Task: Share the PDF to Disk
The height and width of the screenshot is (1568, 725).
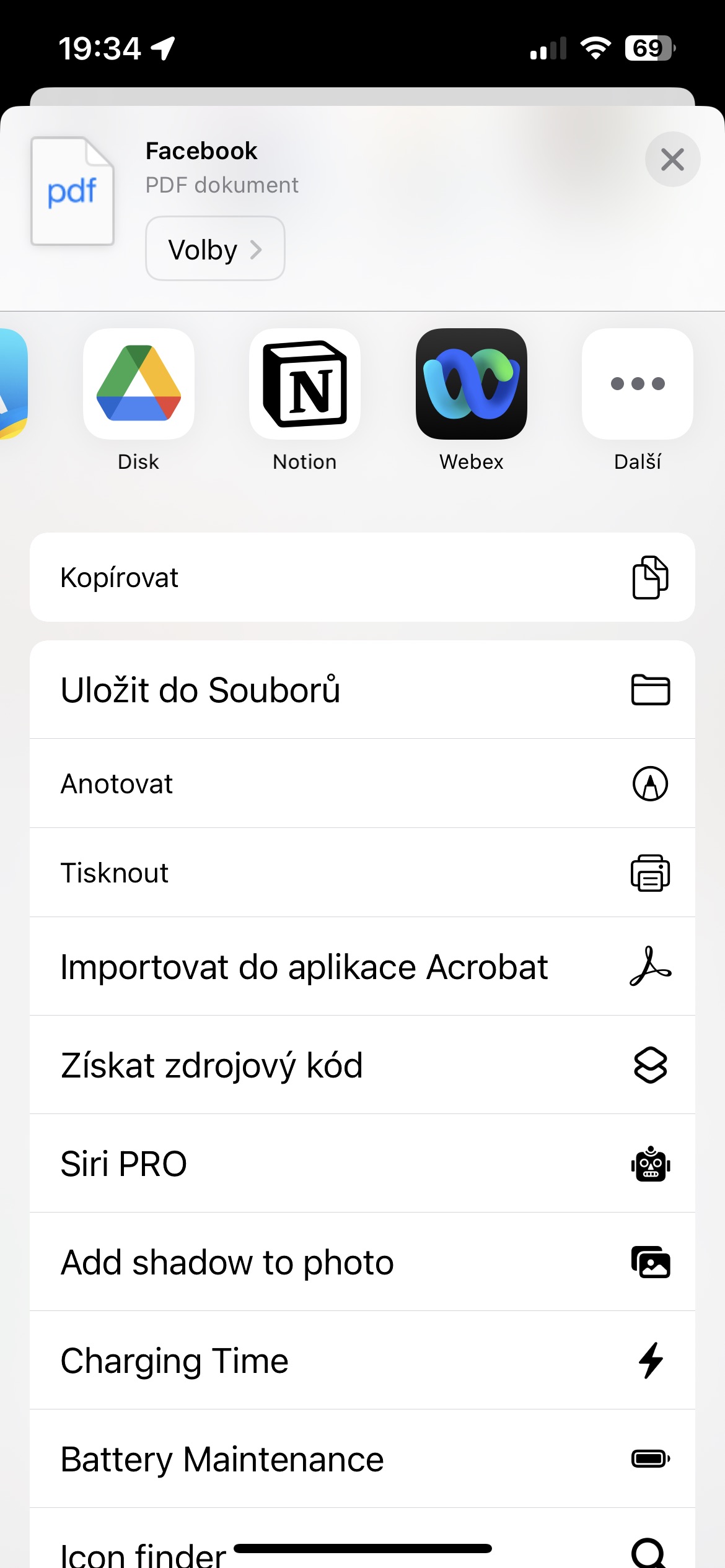Action: tap(139, 401)
